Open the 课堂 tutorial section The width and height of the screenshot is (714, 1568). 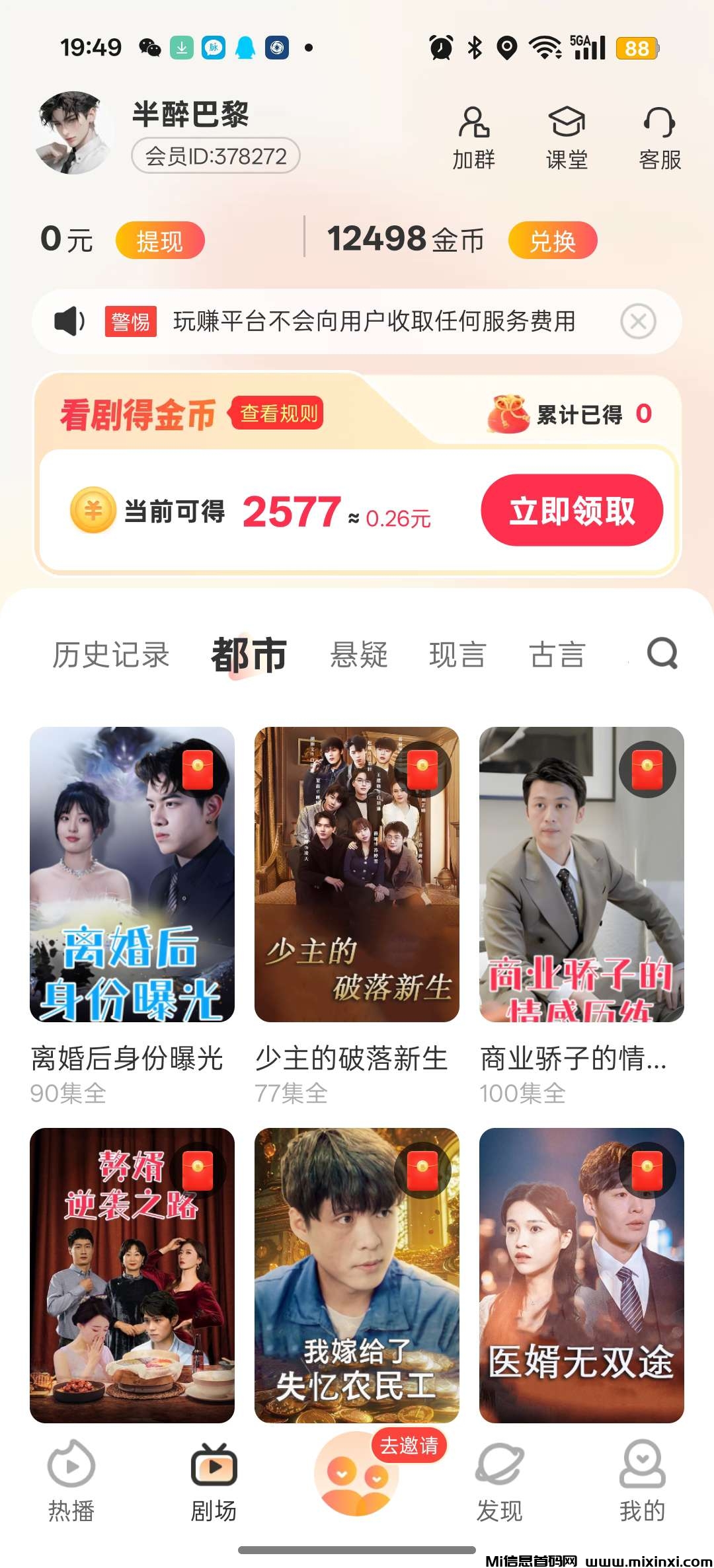point(567,138)
